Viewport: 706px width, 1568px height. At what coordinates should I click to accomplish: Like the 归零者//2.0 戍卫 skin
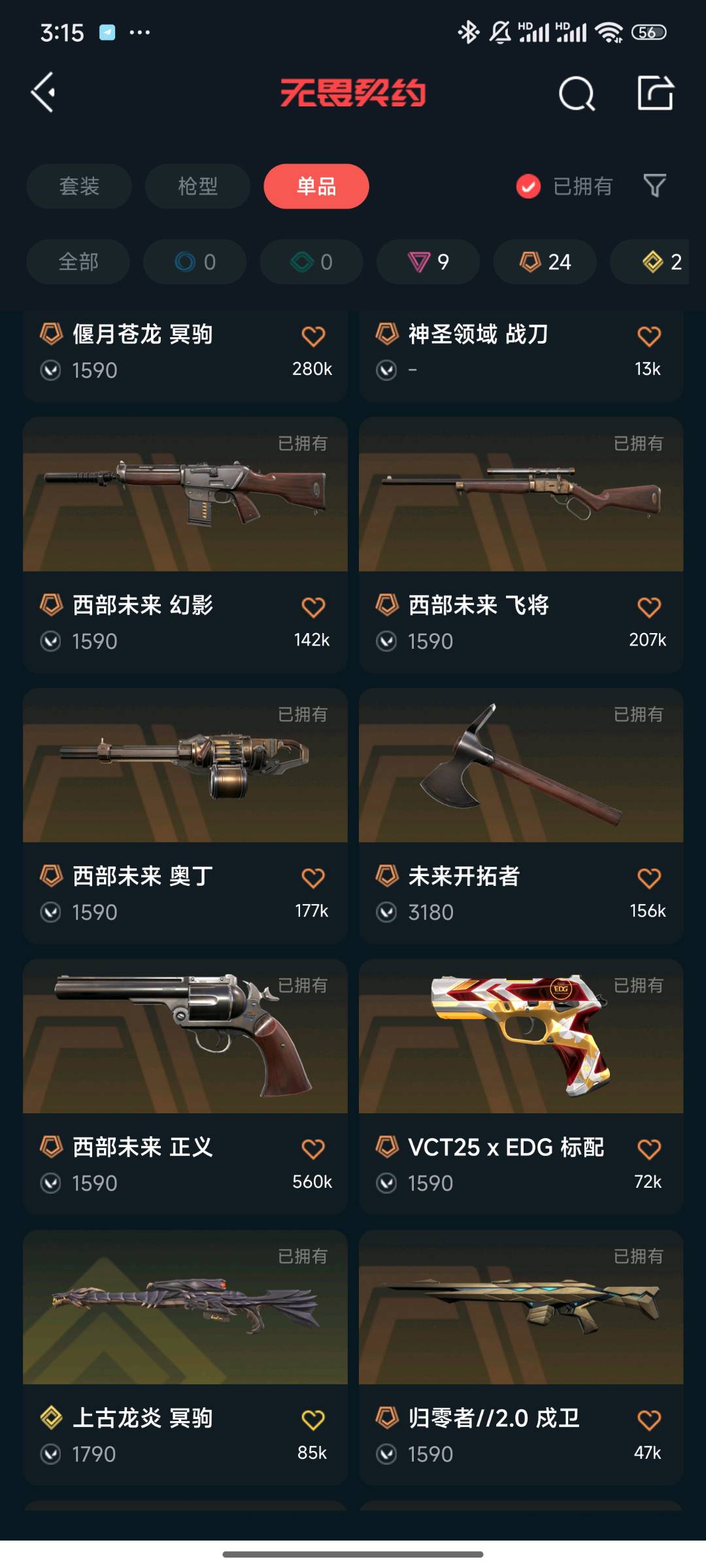[648, 1420]
